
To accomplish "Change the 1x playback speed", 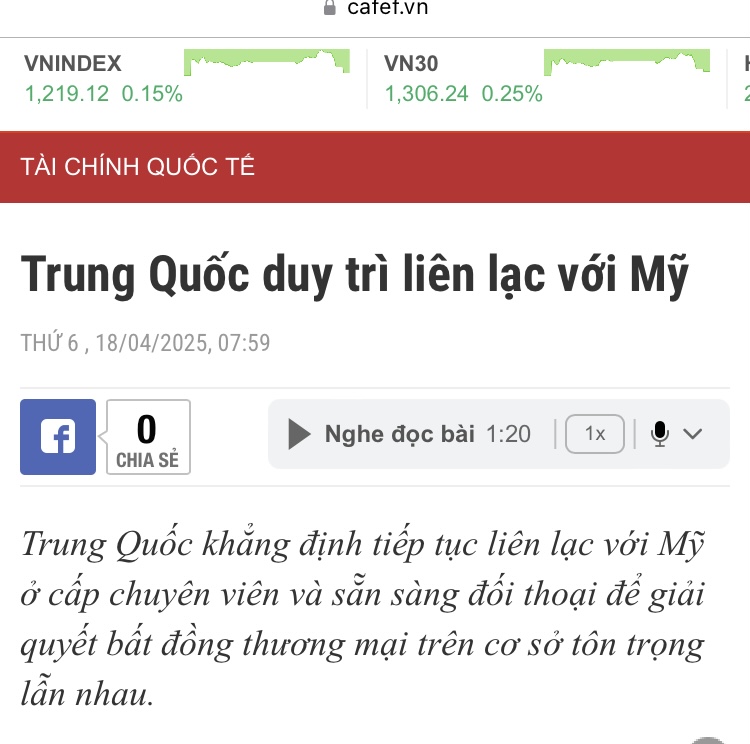I will pyautogui.click(x=595, y=434).
